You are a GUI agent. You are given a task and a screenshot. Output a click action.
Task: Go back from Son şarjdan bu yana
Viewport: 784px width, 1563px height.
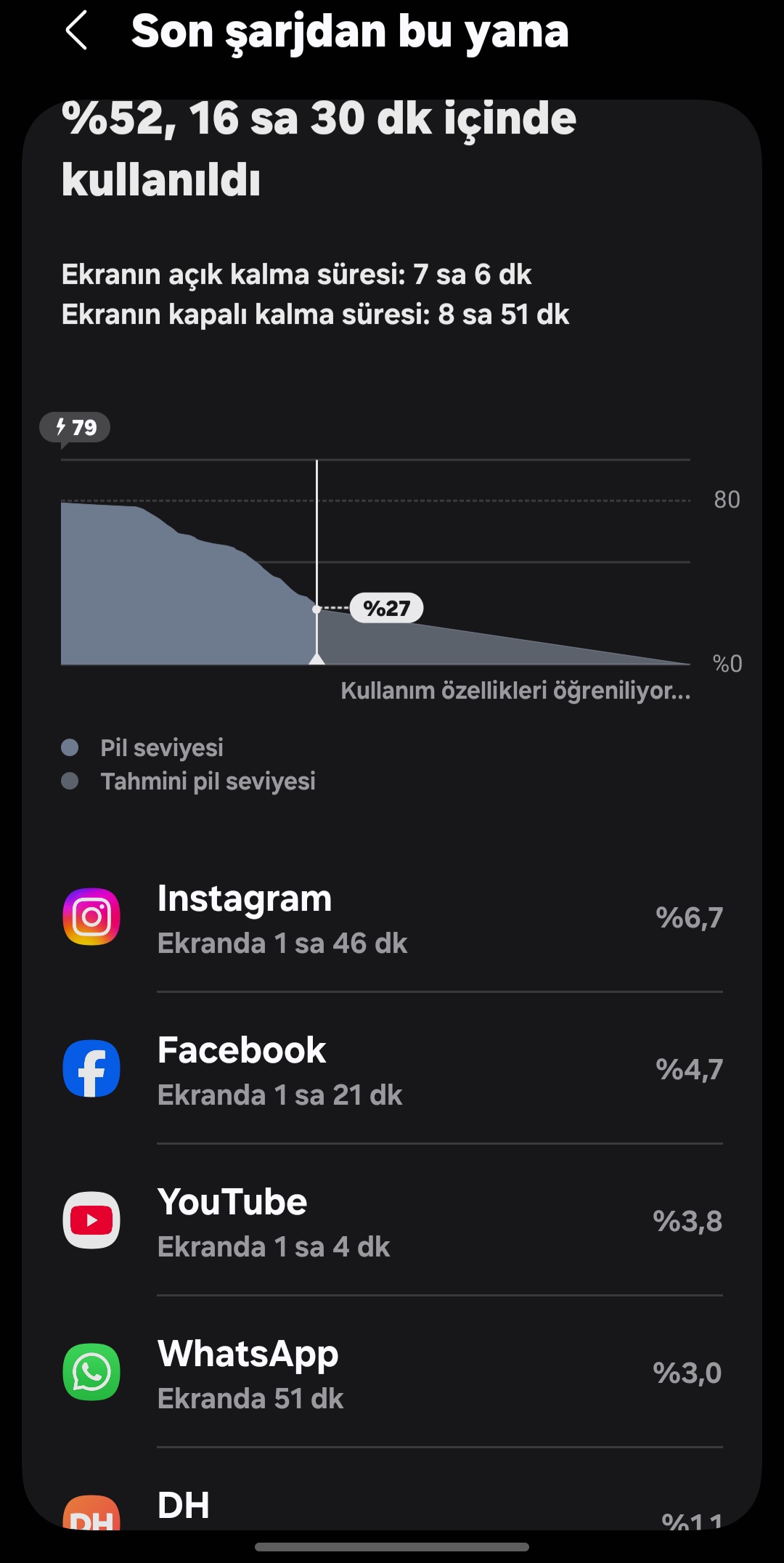(77, 31)
